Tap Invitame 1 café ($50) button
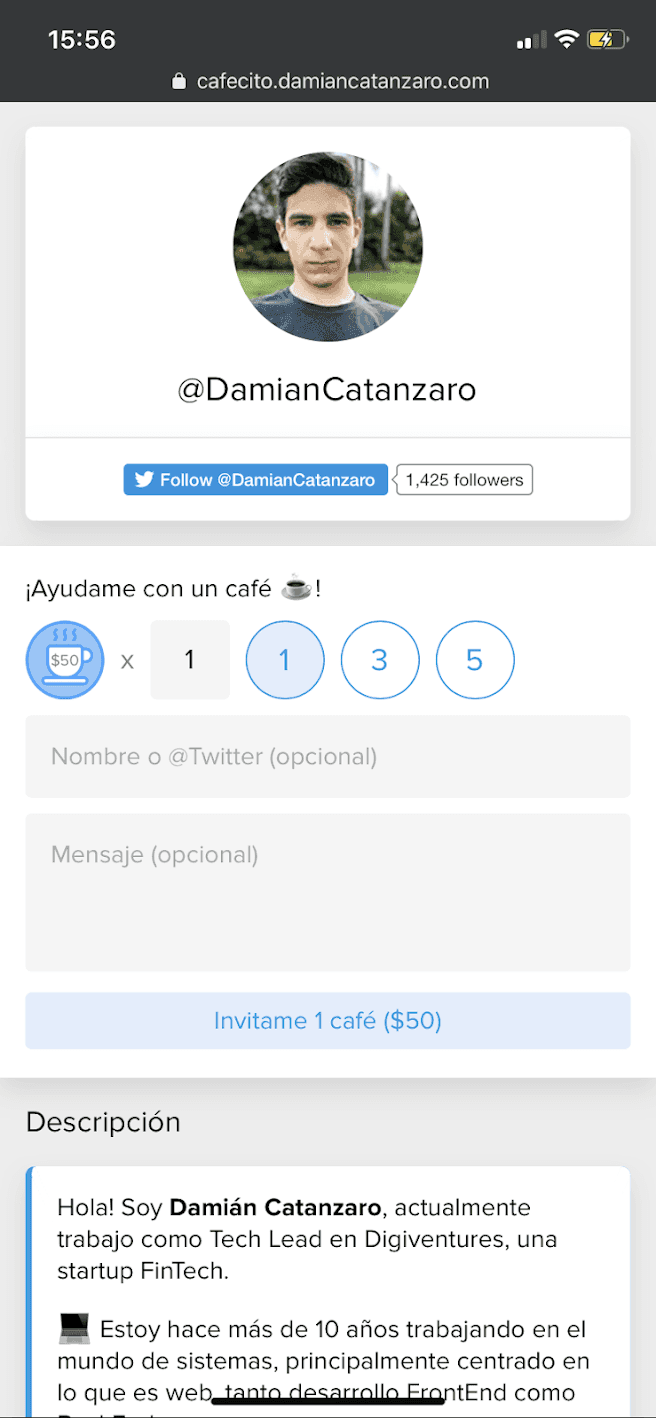656x1418 pixels. [328, 1021]
